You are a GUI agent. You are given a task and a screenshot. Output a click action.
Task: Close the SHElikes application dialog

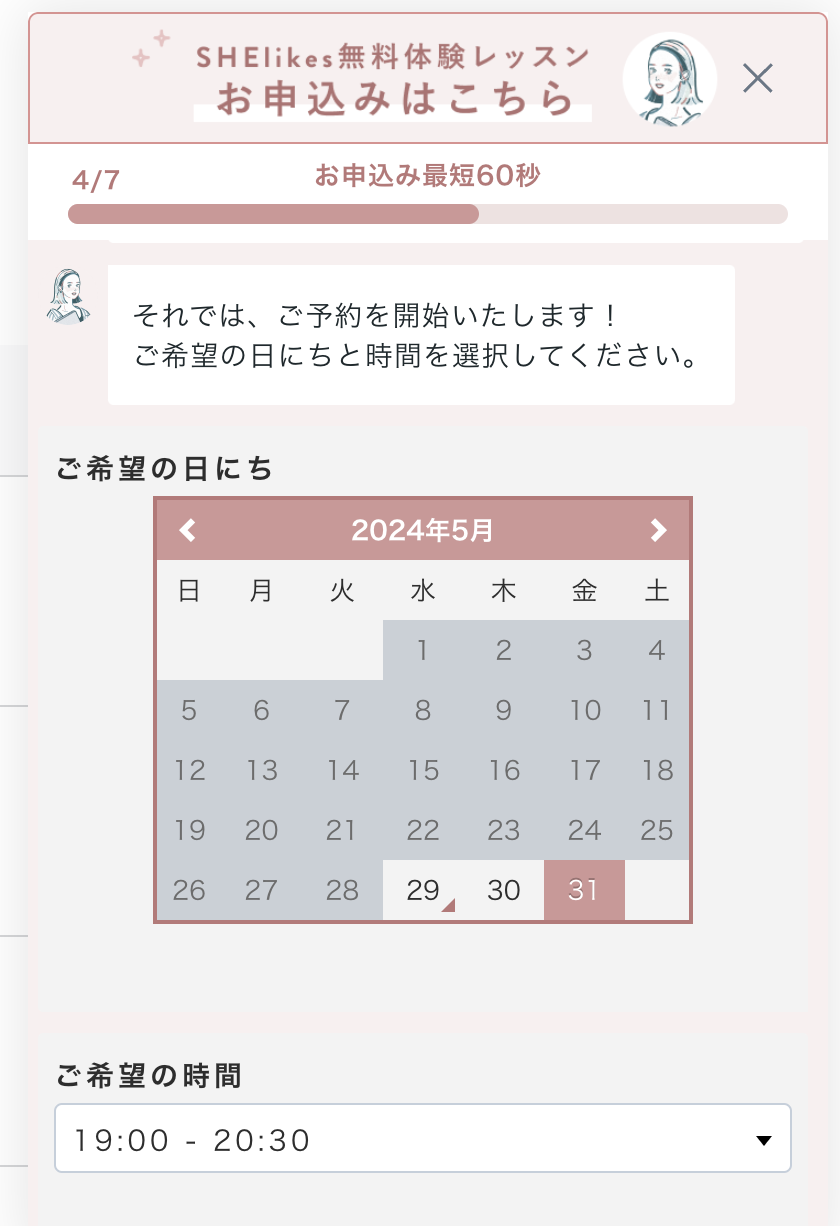(x=758, y=78)
